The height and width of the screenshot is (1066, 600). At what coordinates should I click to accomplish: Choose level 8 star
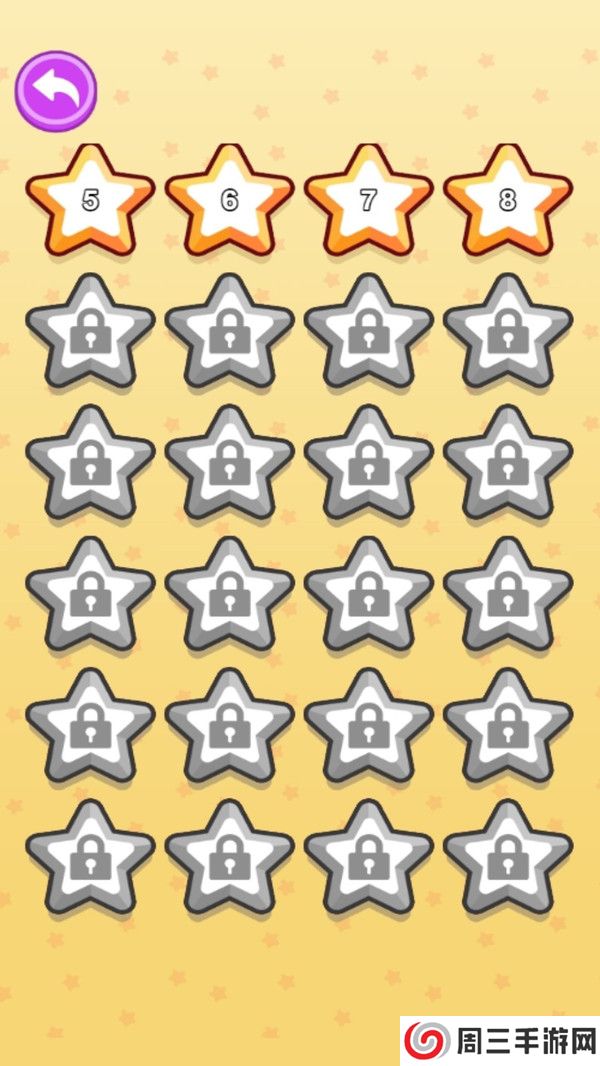tap(507, 201)
